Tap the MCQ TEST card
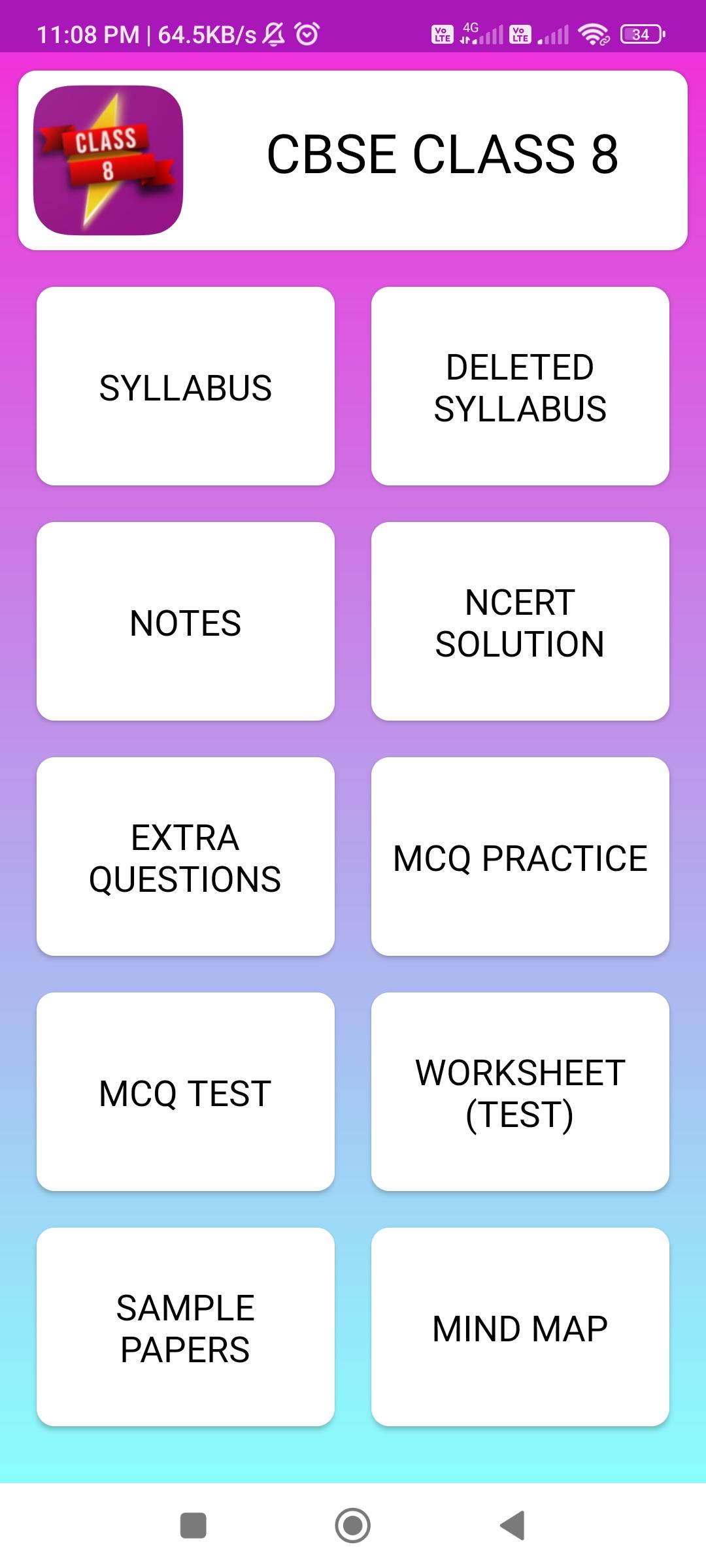The width and height of the screenshot is (706, 1568). (186, 1092)
